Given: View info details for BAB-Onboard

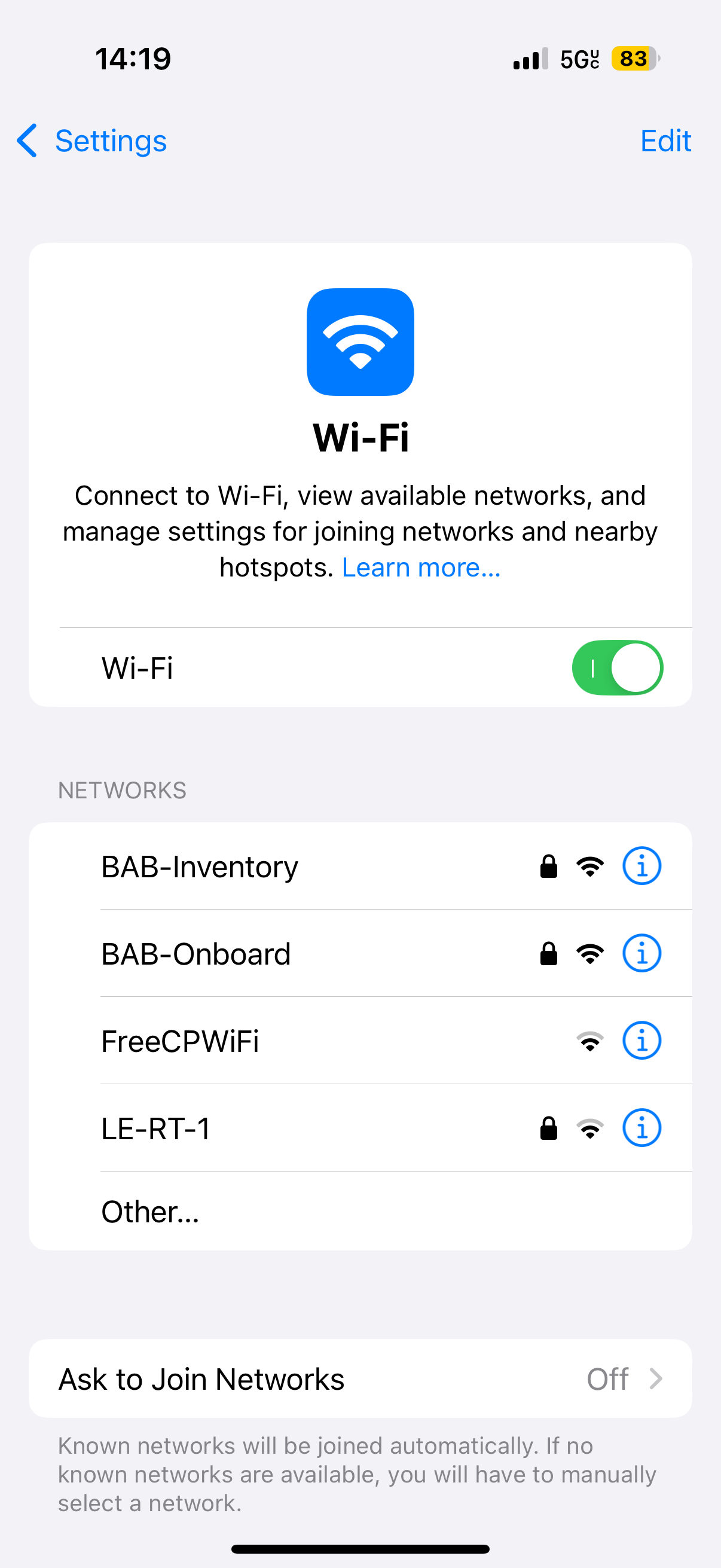Looking at the screenshot, I should 641,953.
